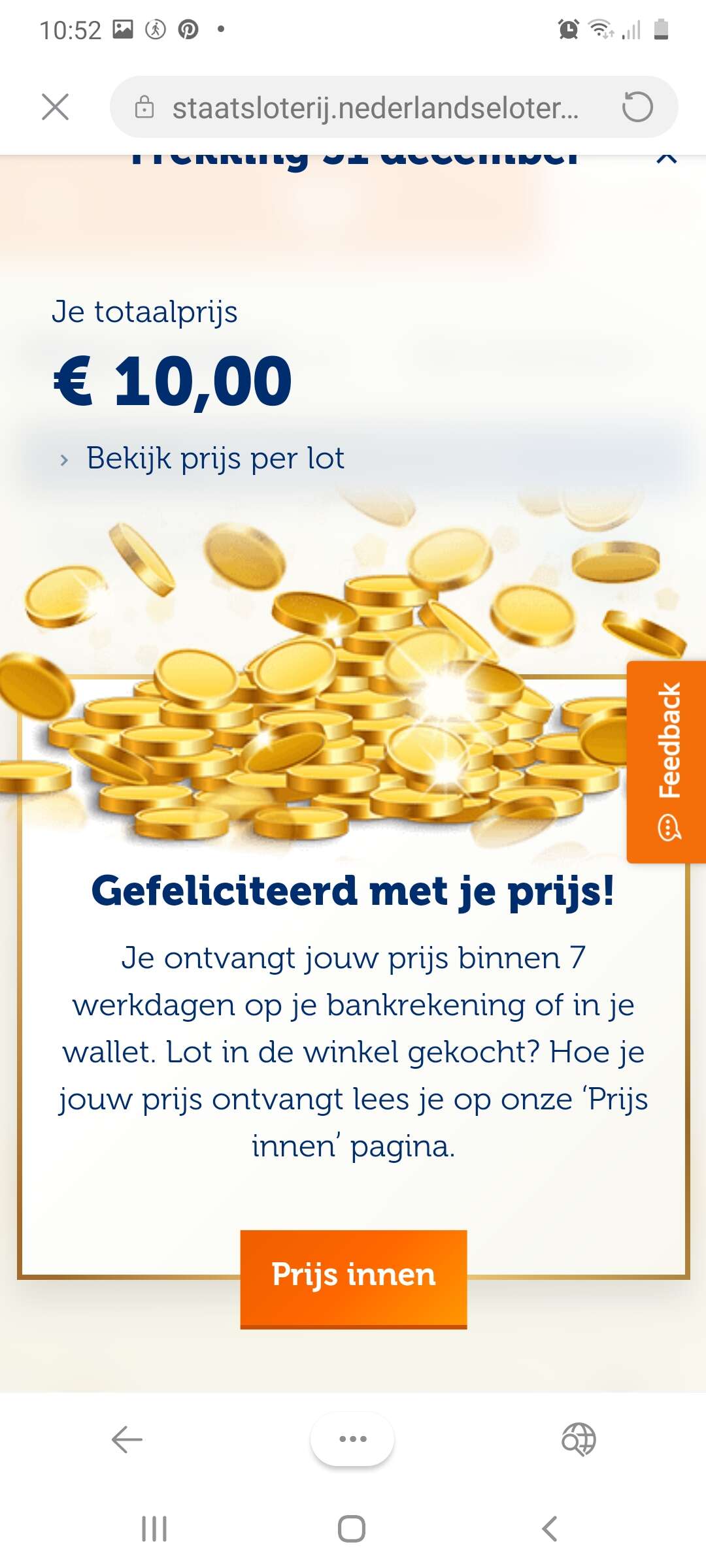The image size is (706, 1568).
Task: Expand Bekijk prijs per lot
Action: pos(203,458)
